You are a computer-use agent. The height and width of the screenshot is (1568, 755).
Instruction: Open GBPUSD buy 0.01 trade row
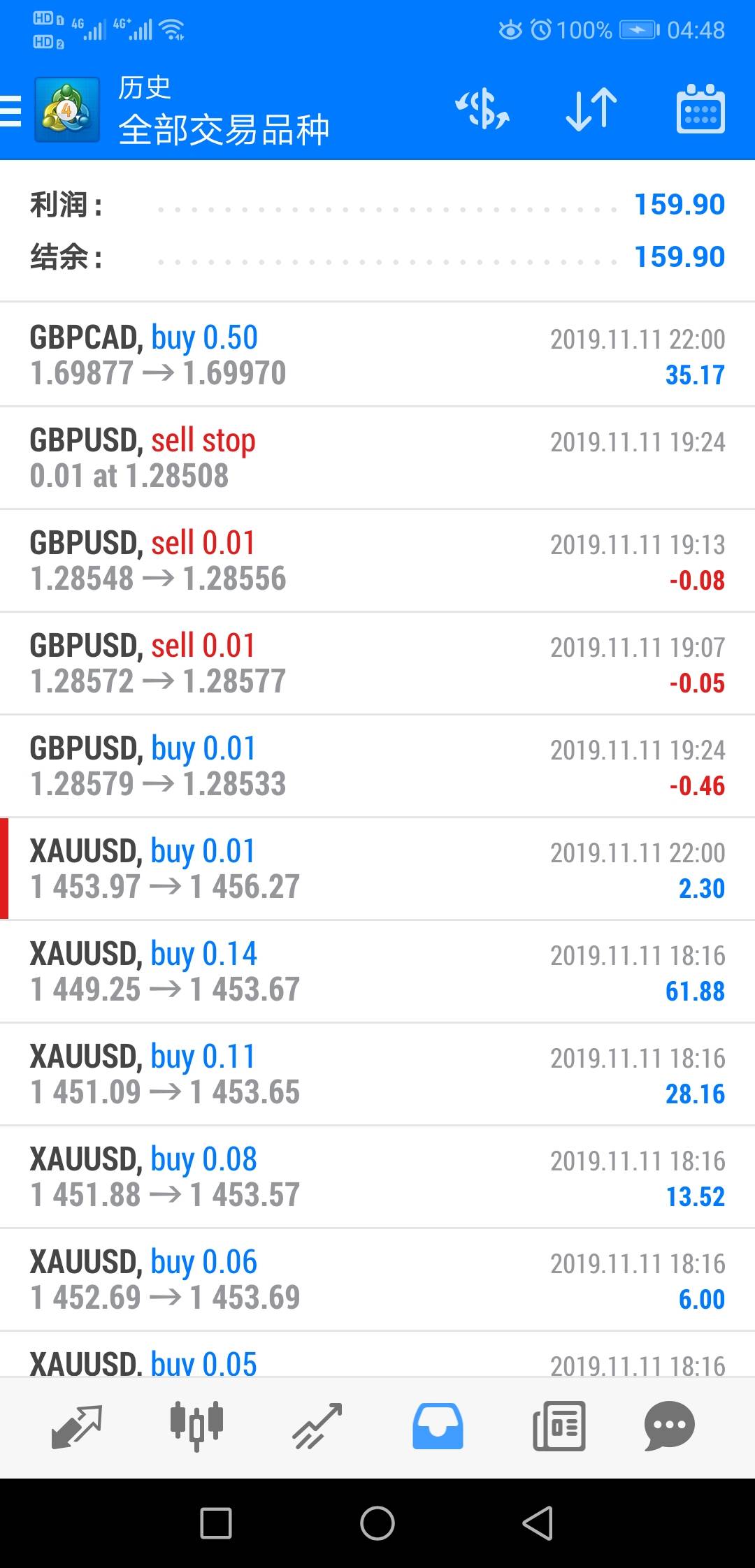pyautogui.click(x=377, y=766)
